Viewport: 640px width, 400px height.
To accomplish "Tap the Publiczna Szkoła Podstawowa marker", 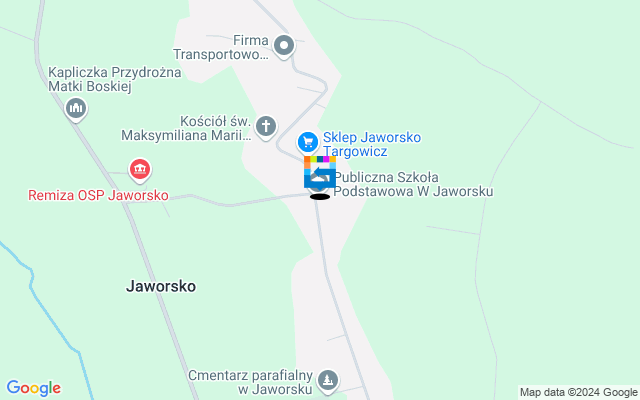I will [320, 178].
